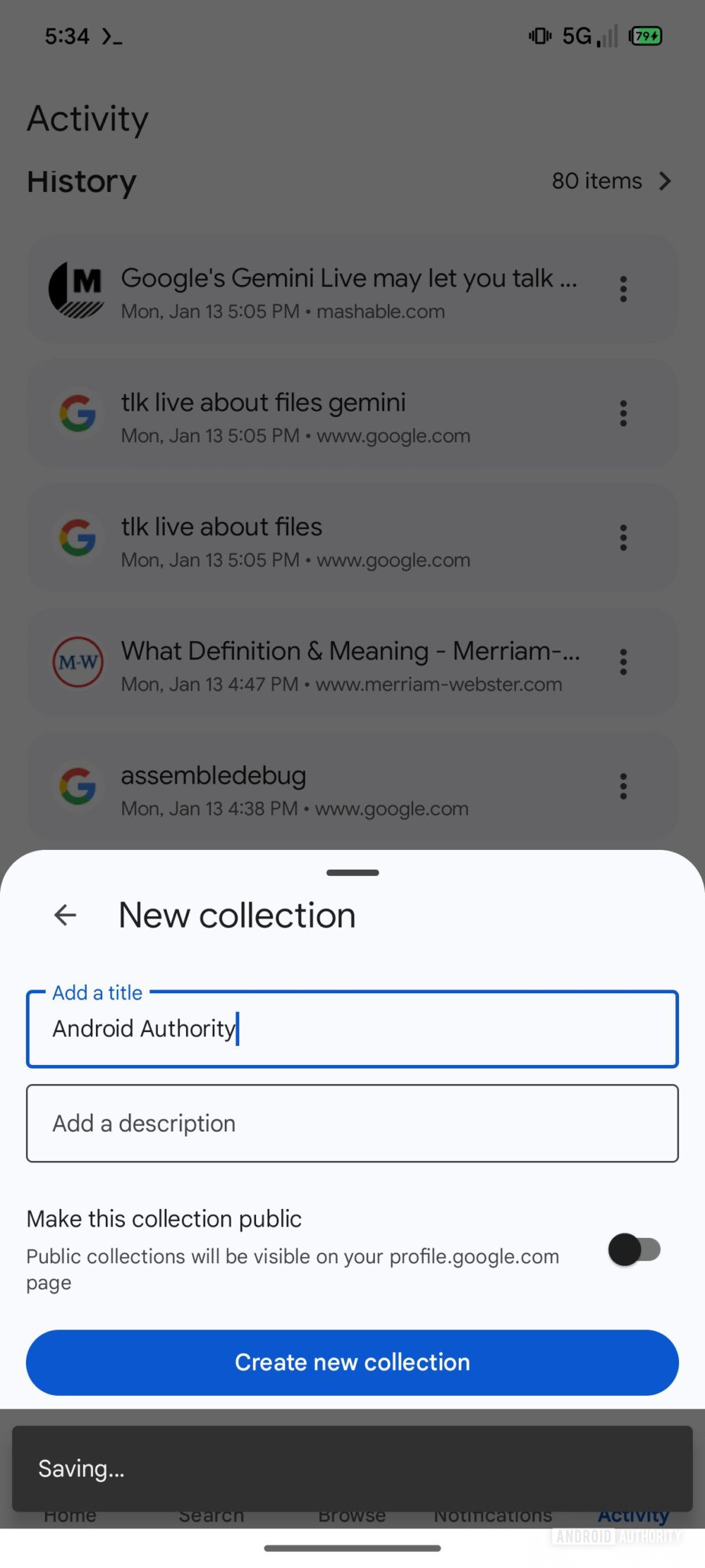Screen dimensions: 705x1568
Task: Click the chevron next to '80 items'
Action: point(665,181)
